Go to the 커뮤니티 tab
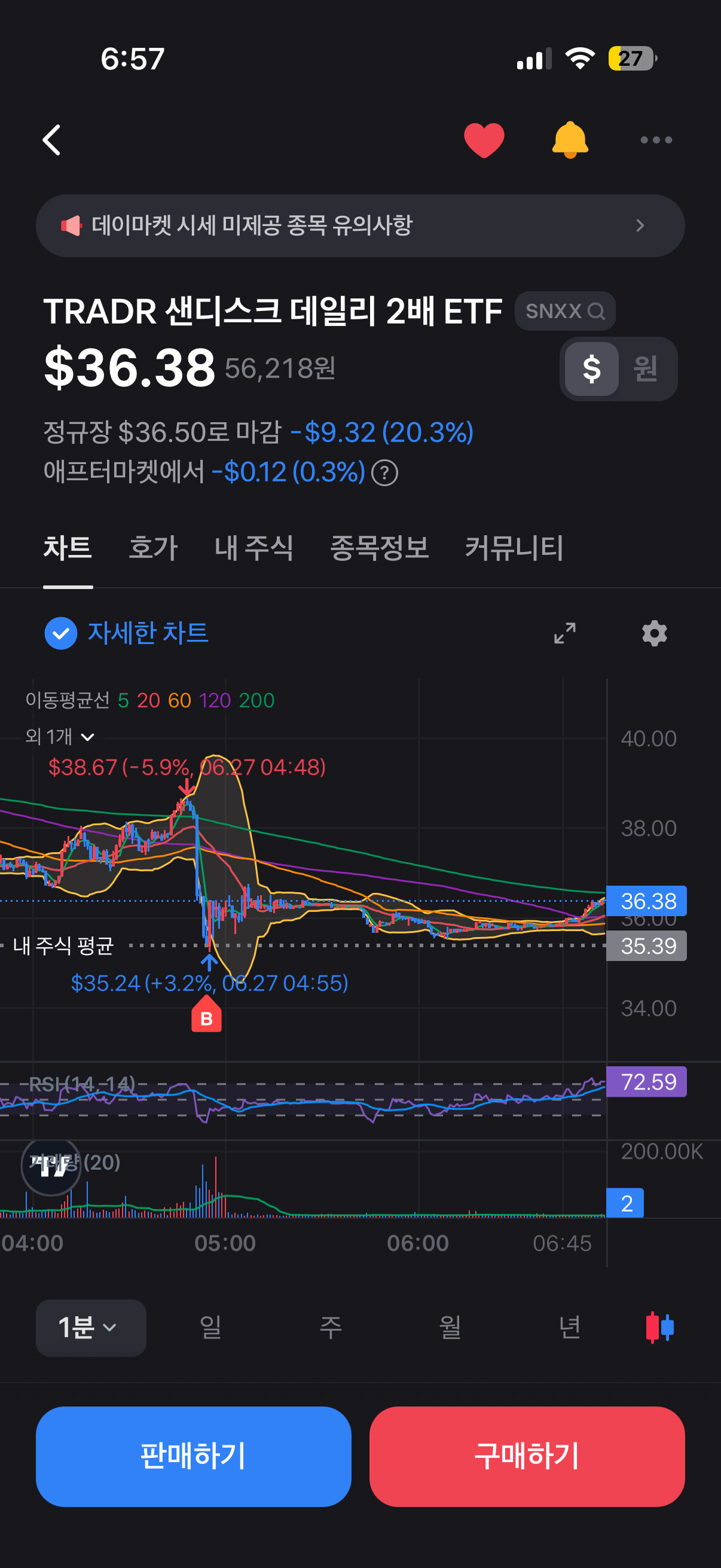 point(514,547)
